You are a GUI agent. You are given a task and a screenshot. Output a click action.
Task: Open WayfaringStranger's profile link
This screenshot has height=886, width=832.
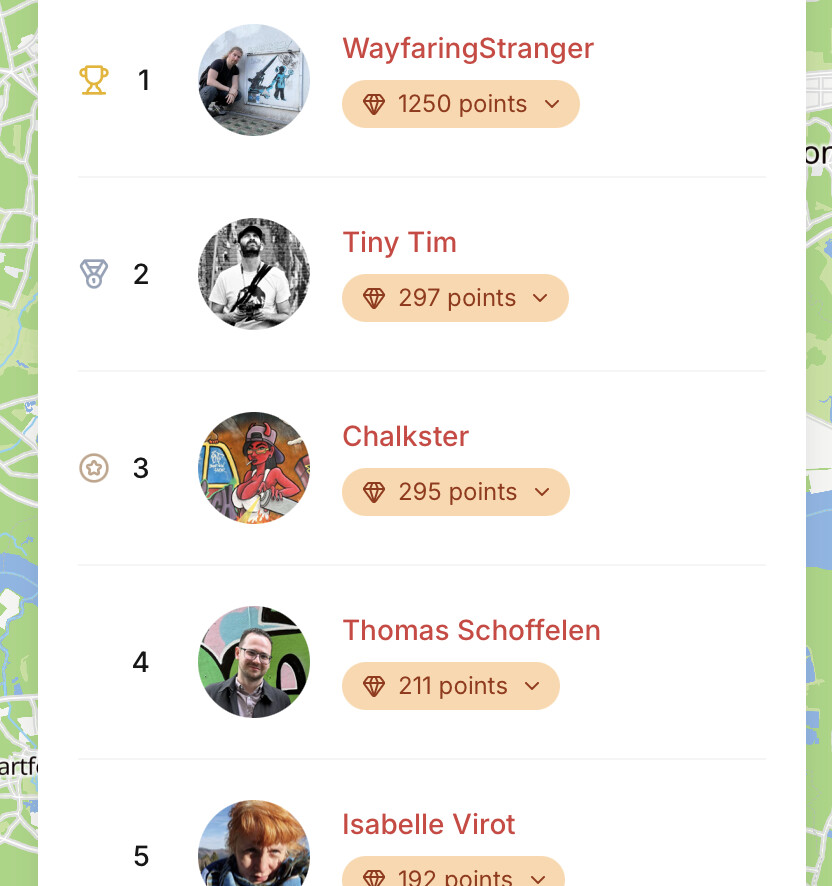467,49
